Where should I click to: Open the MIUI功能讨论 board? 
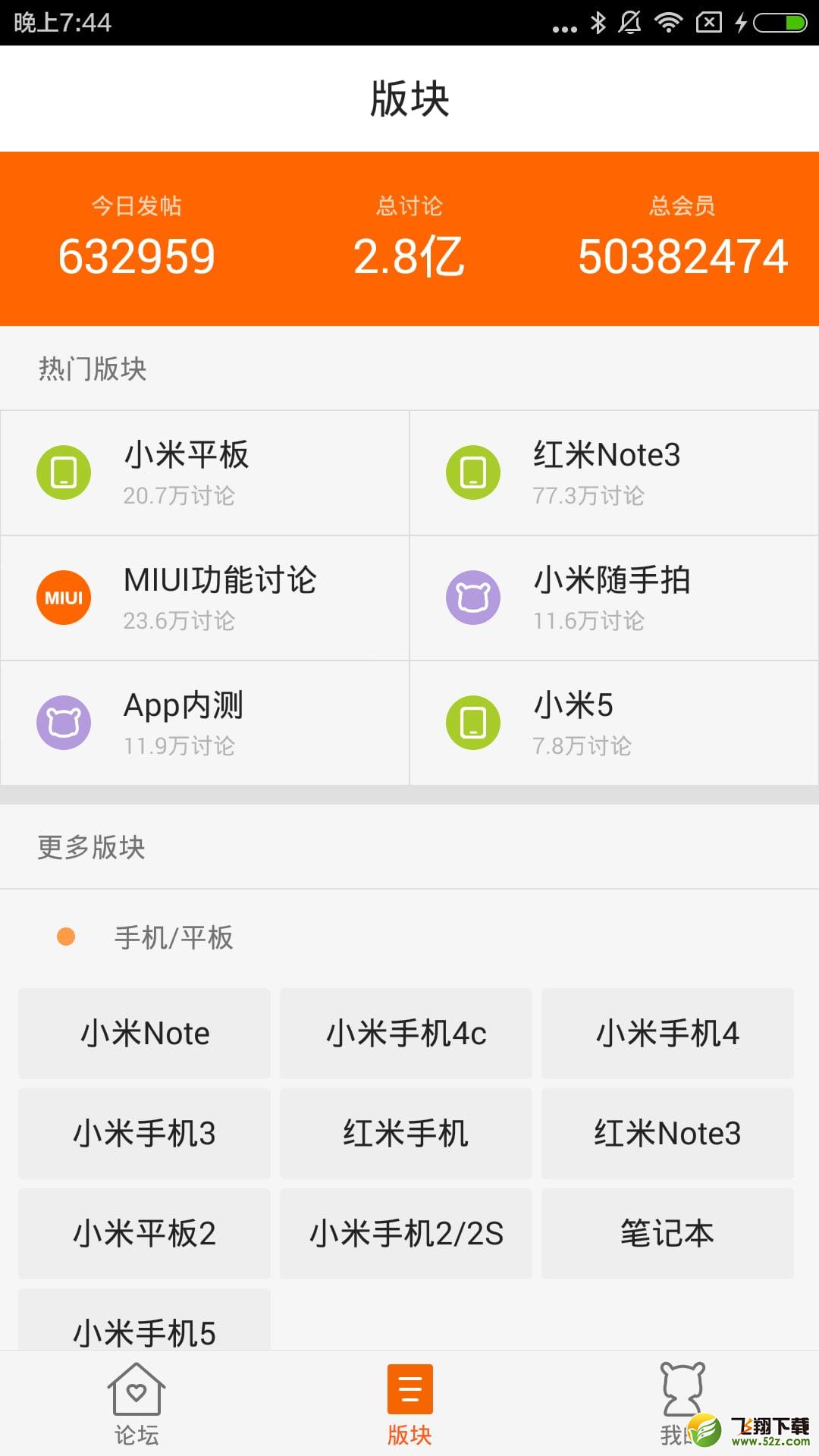click(x=205, y=598)
